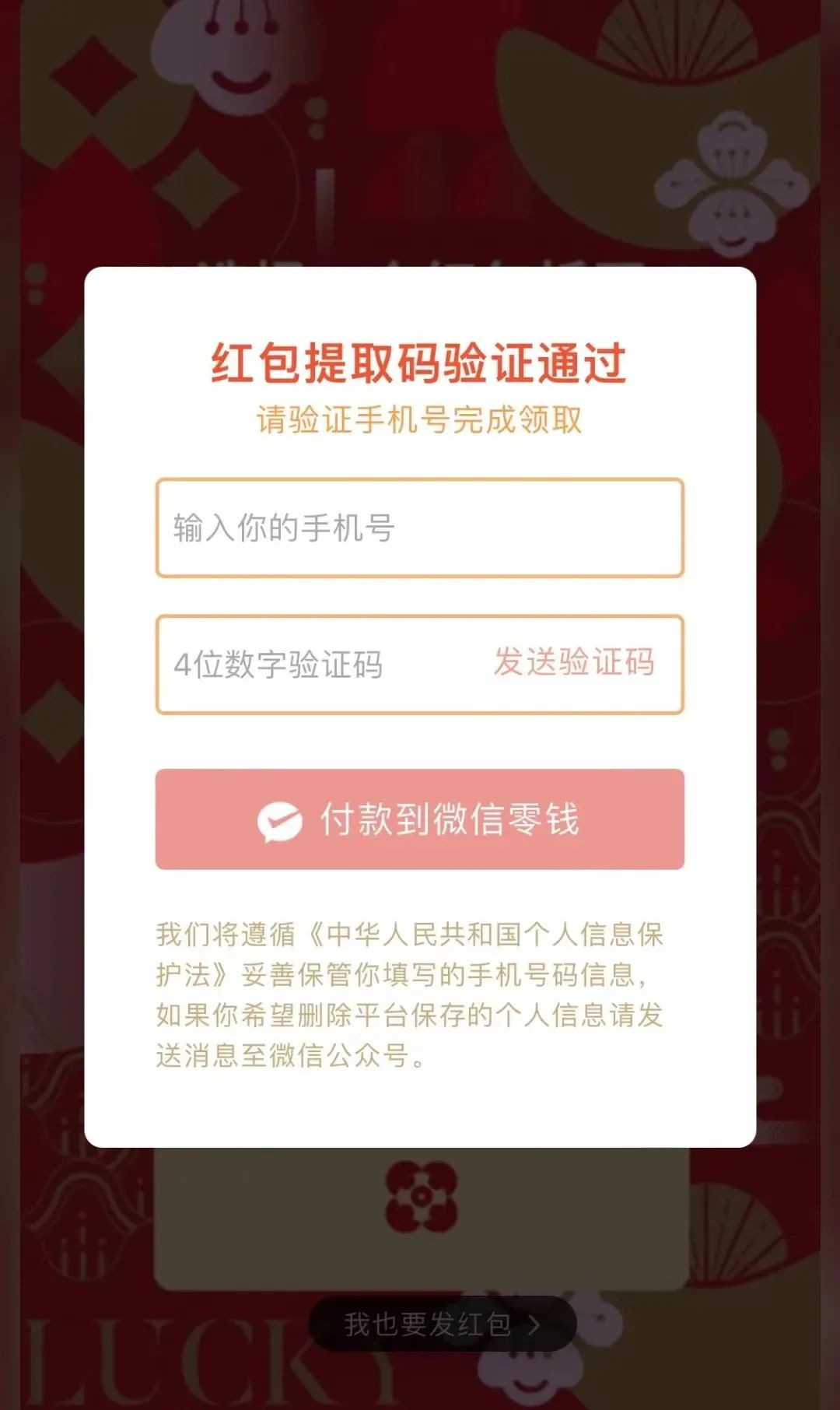Screen dimensions: 840x1410
Task: Send verification code via 发送验证码
Action: point(574,663)
